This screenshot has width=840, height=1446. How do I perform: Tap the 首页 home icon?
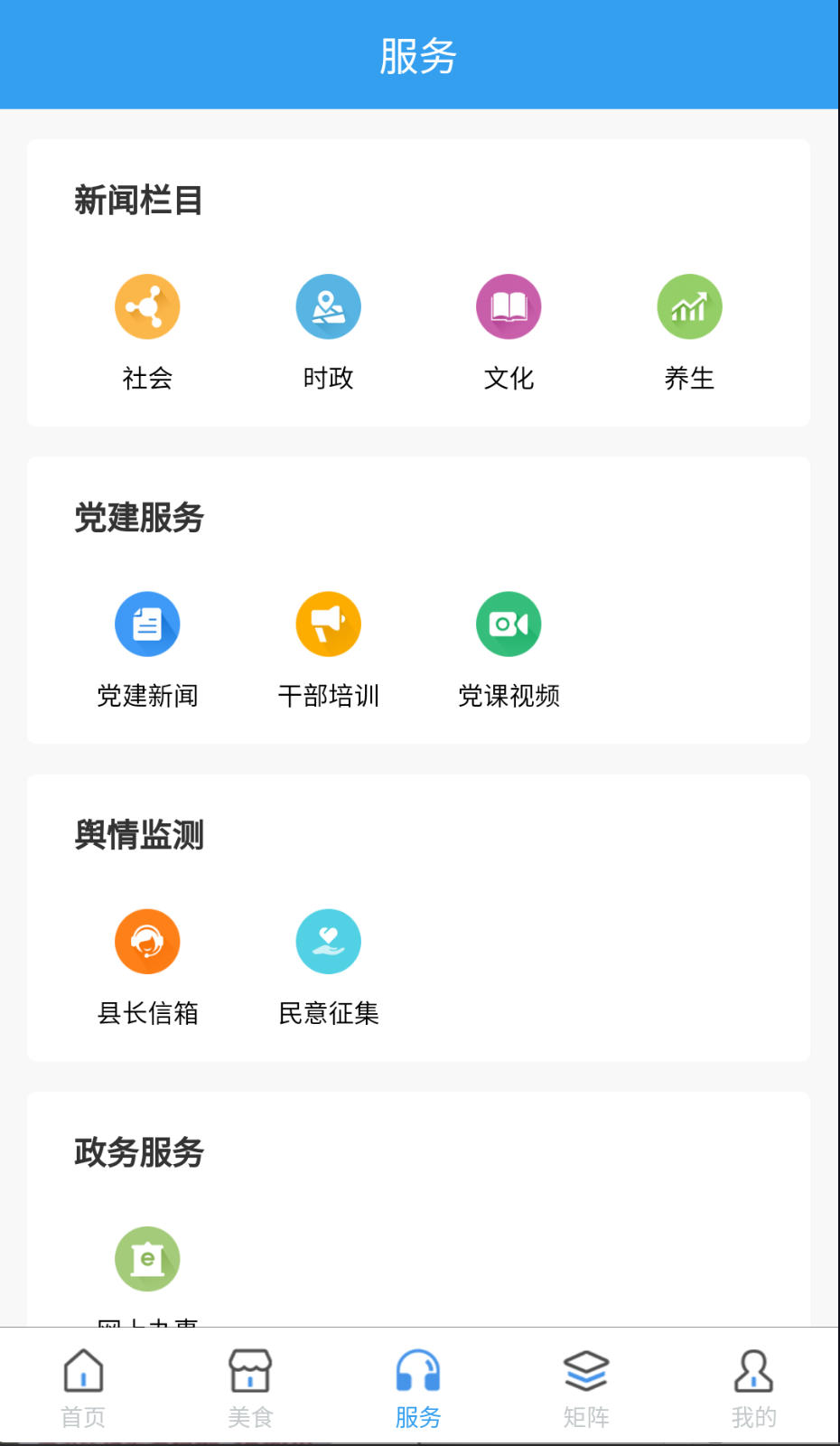[83, 1370]
